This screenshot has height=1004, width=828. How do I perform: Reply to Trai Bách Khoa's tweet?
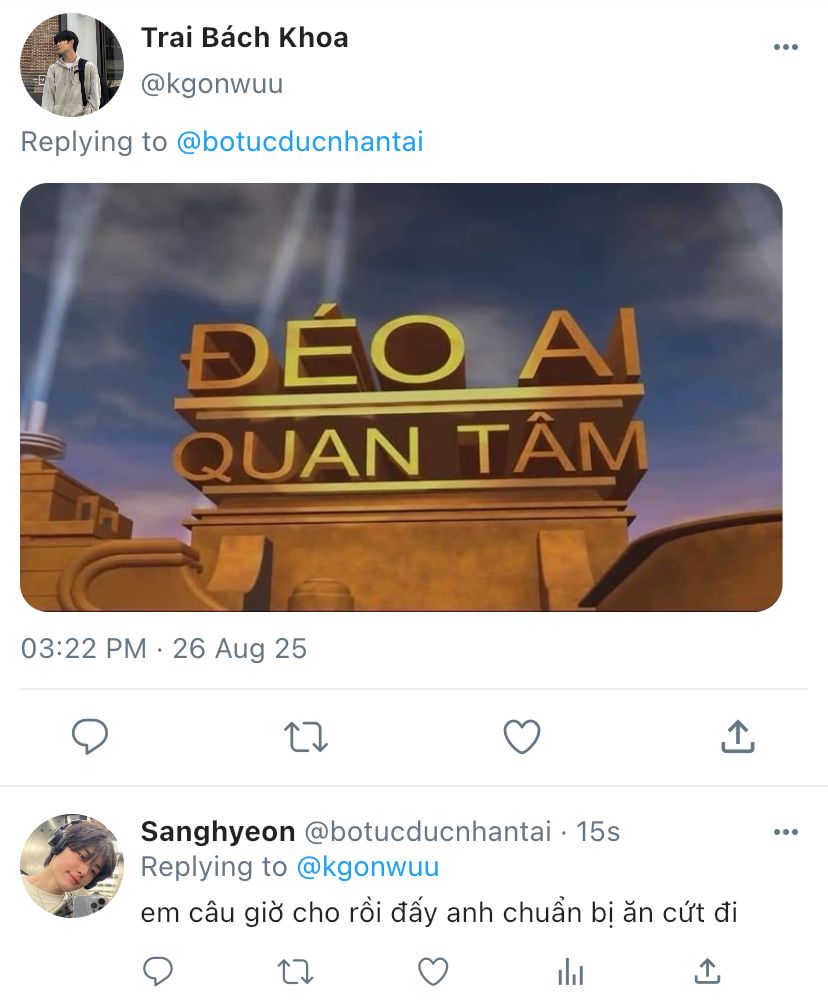(x=90, y=738)
